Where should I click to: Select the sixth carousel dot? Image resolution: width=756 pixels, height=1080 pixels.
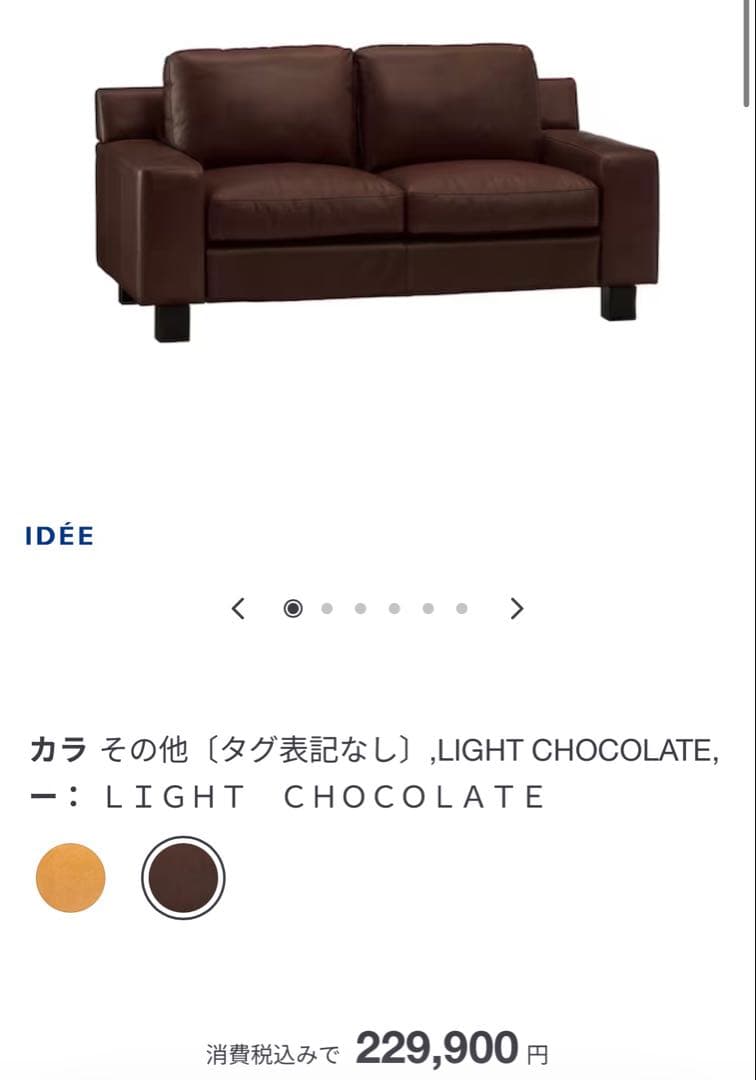[x=462, y=607]
